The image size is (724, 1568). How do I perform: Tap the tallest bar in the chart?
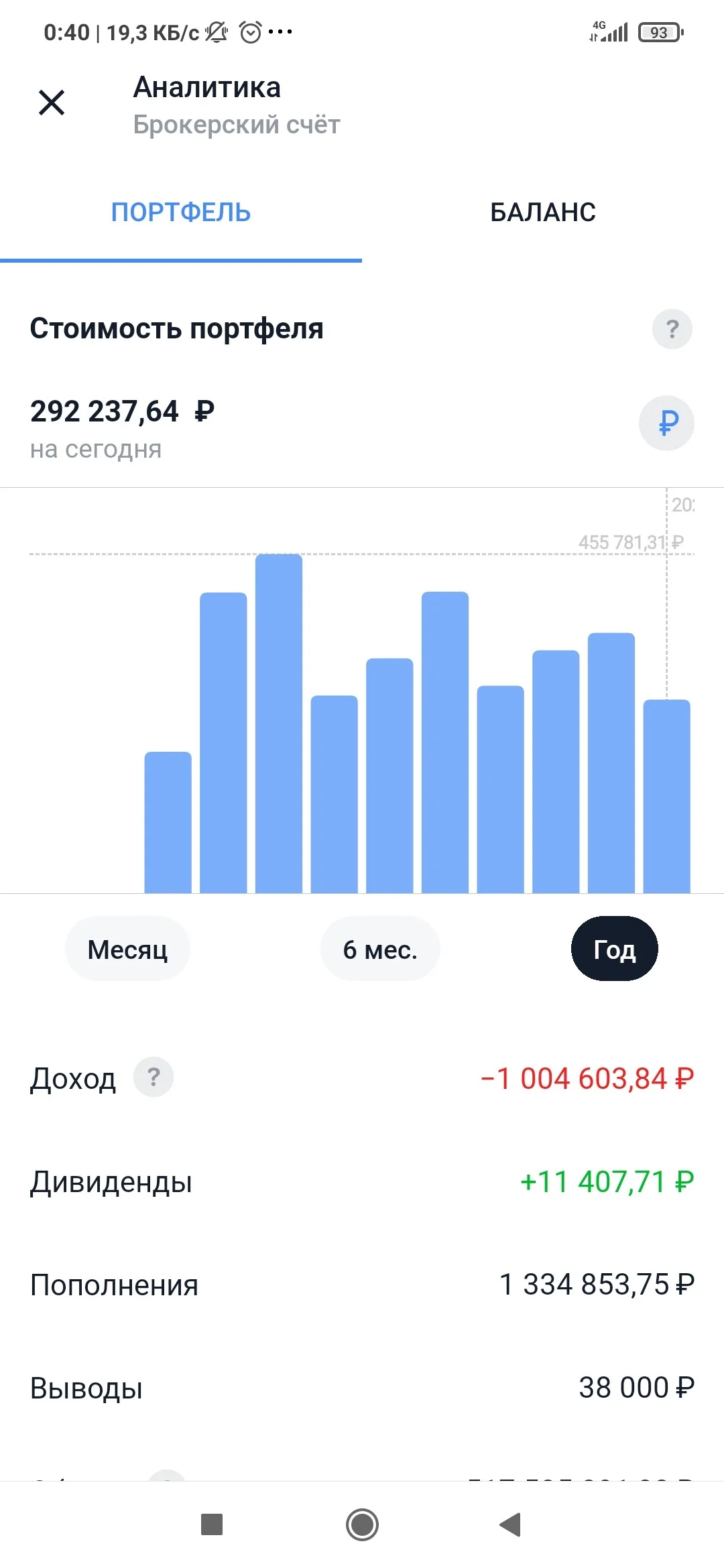(x=279, y=724)
